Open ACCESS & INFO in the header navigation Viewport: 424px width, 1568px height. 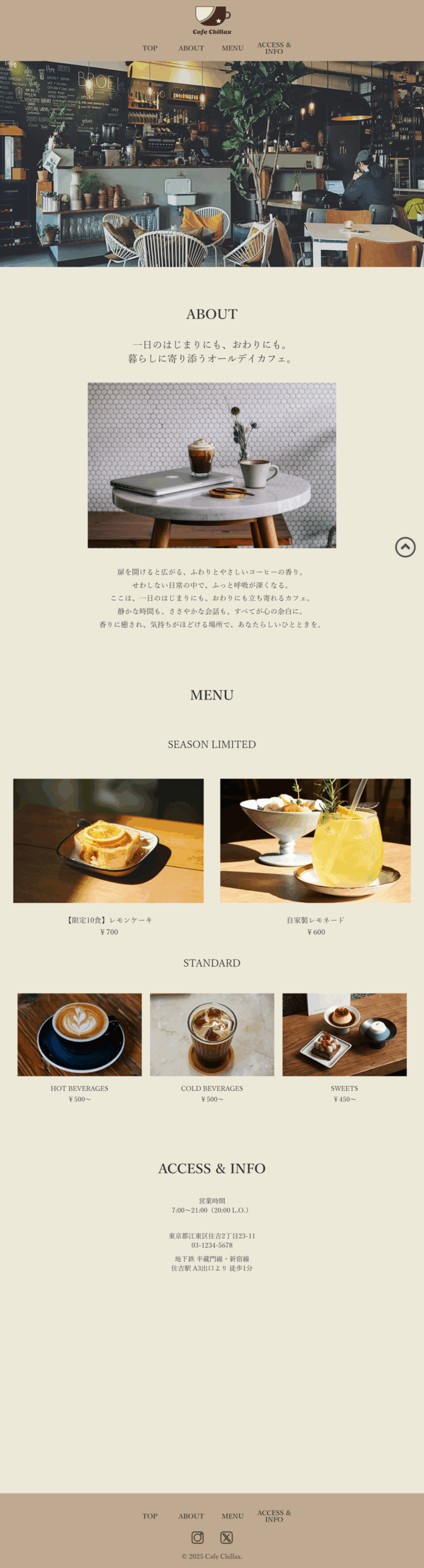pos(274,48)
